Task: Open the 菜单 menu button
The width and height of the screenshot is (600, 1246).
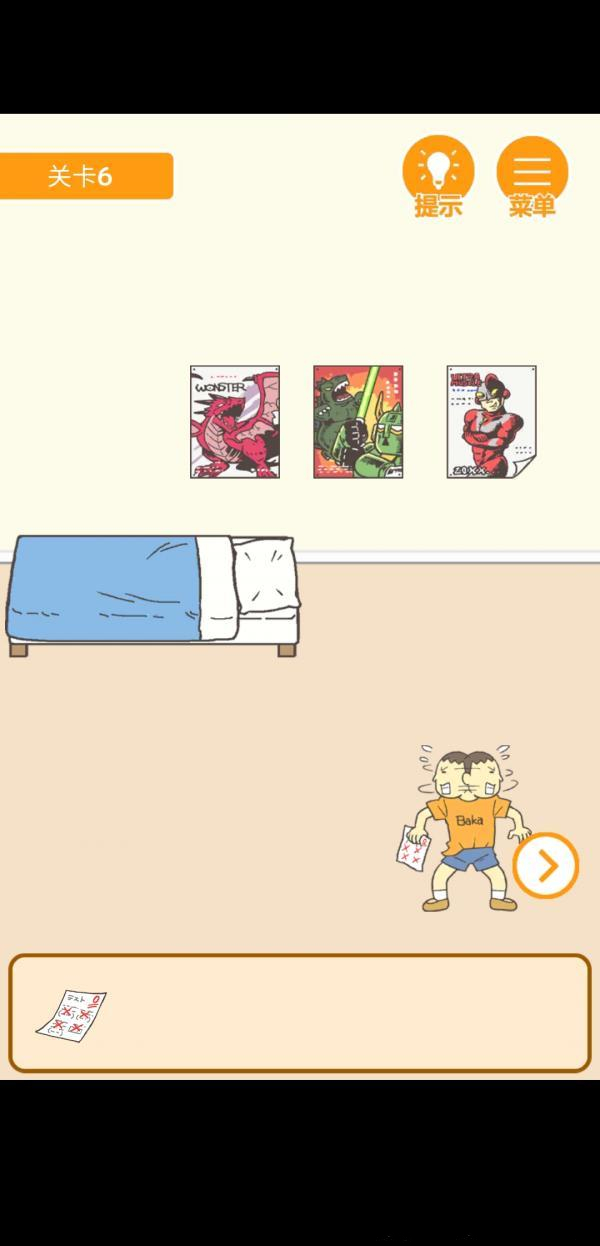Action: pos(532,176)
